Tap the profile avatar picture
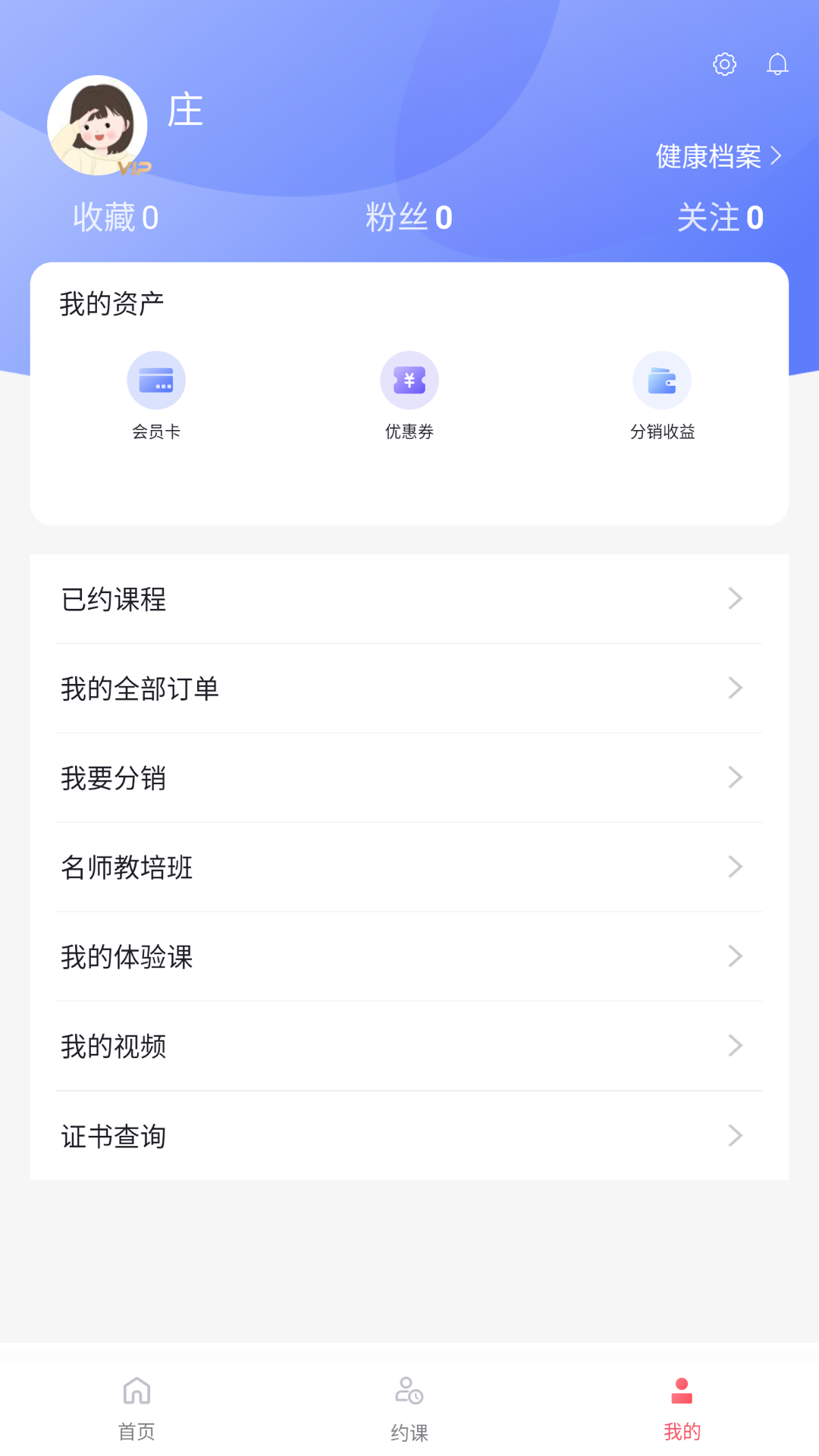 (97, 125)
